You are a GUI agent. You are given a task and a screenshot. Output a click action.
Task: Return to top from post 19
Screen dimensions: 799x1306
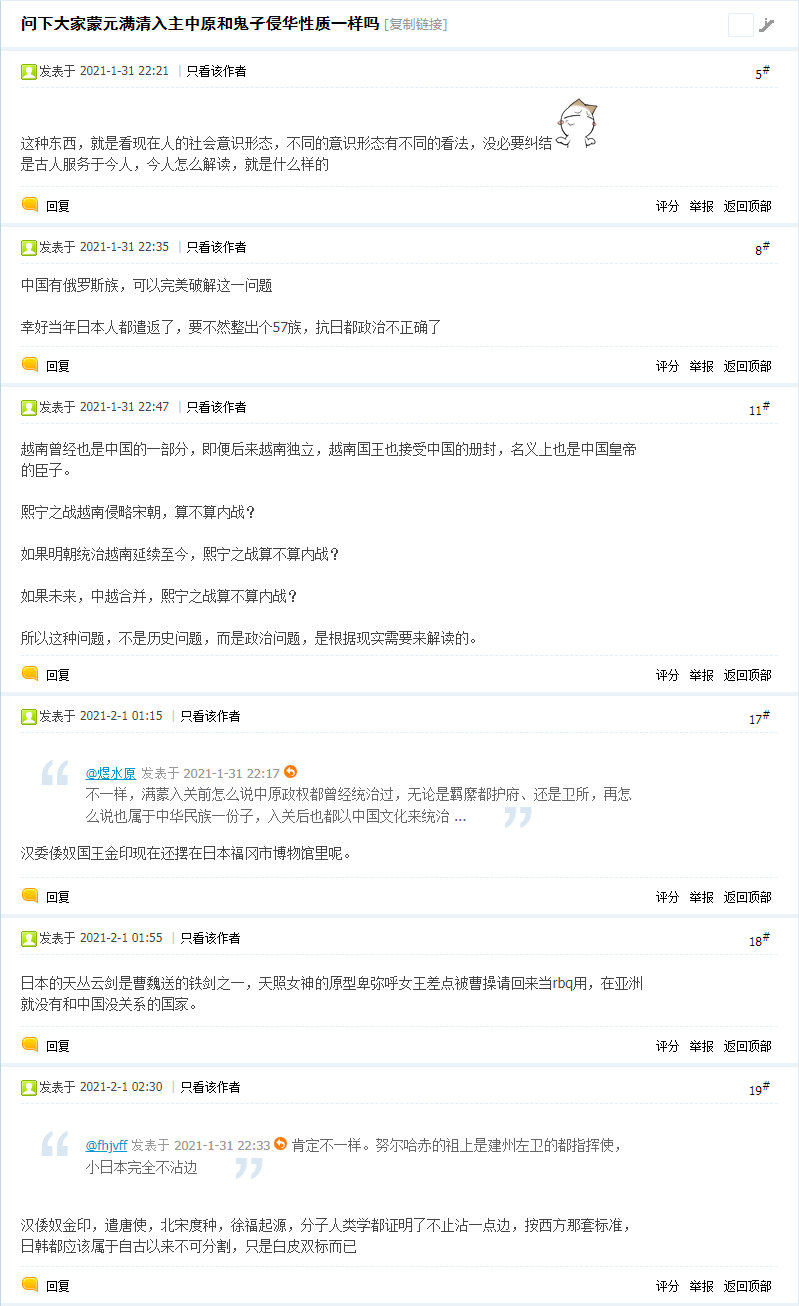(747, 1286)
